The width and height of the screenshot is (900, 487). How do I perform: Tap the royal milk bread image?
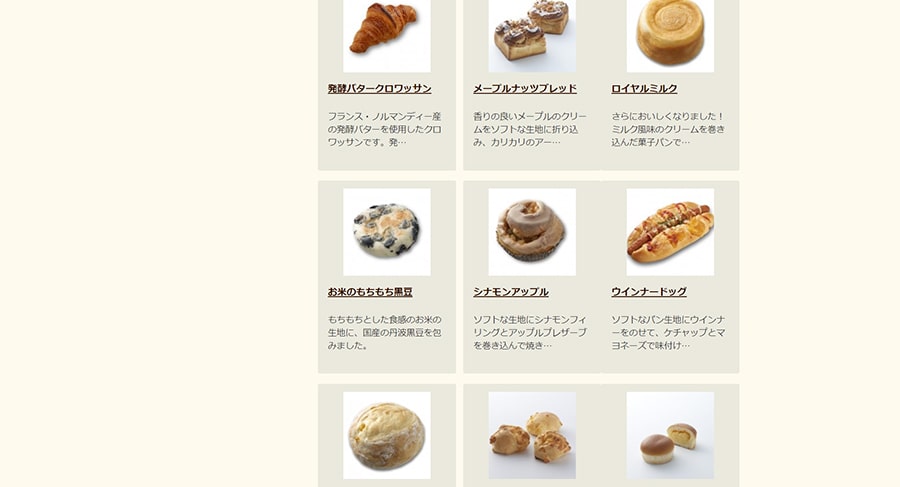(x=670, y=32)
